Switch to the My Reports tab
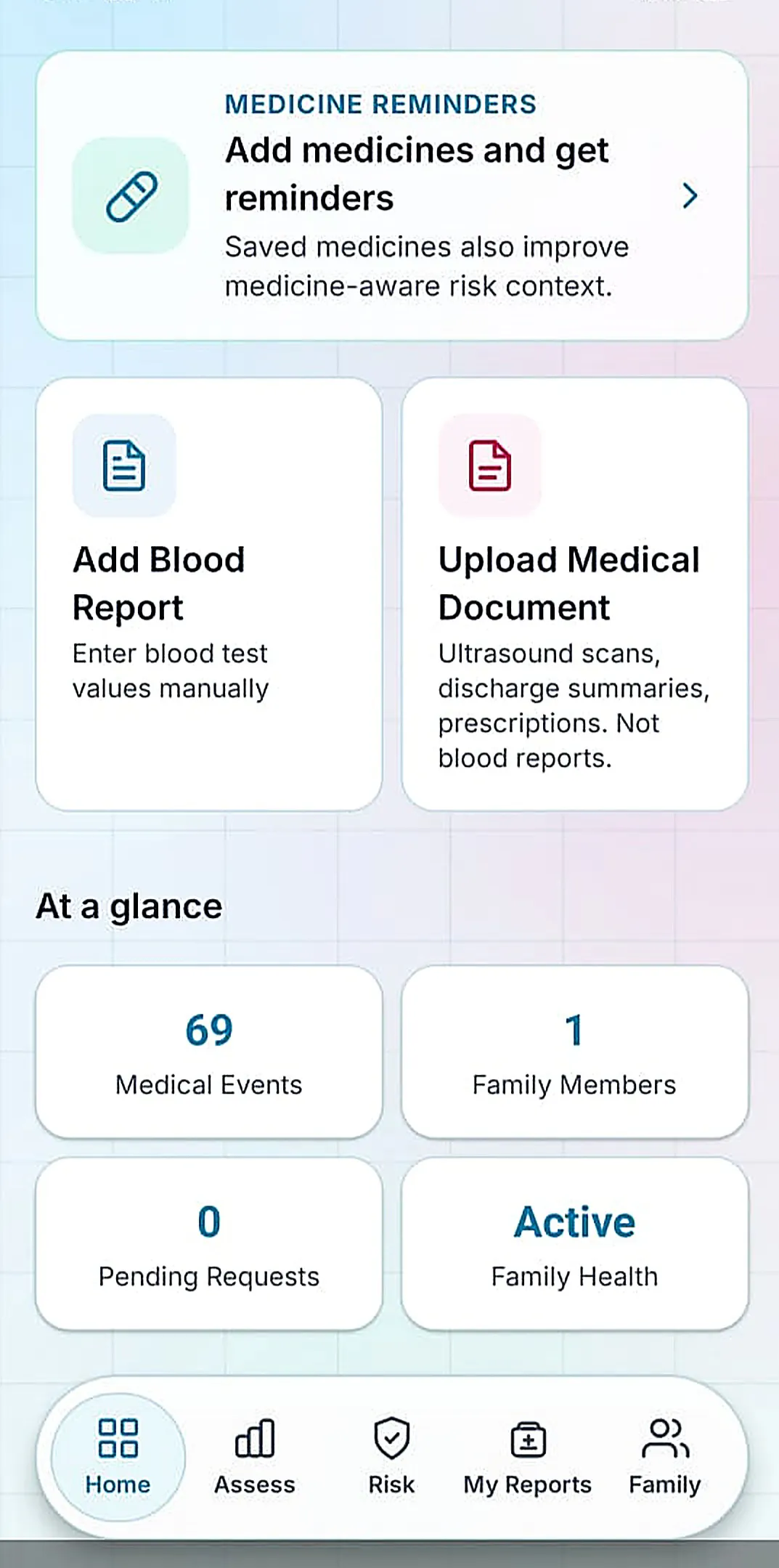 pos(528,1457)
